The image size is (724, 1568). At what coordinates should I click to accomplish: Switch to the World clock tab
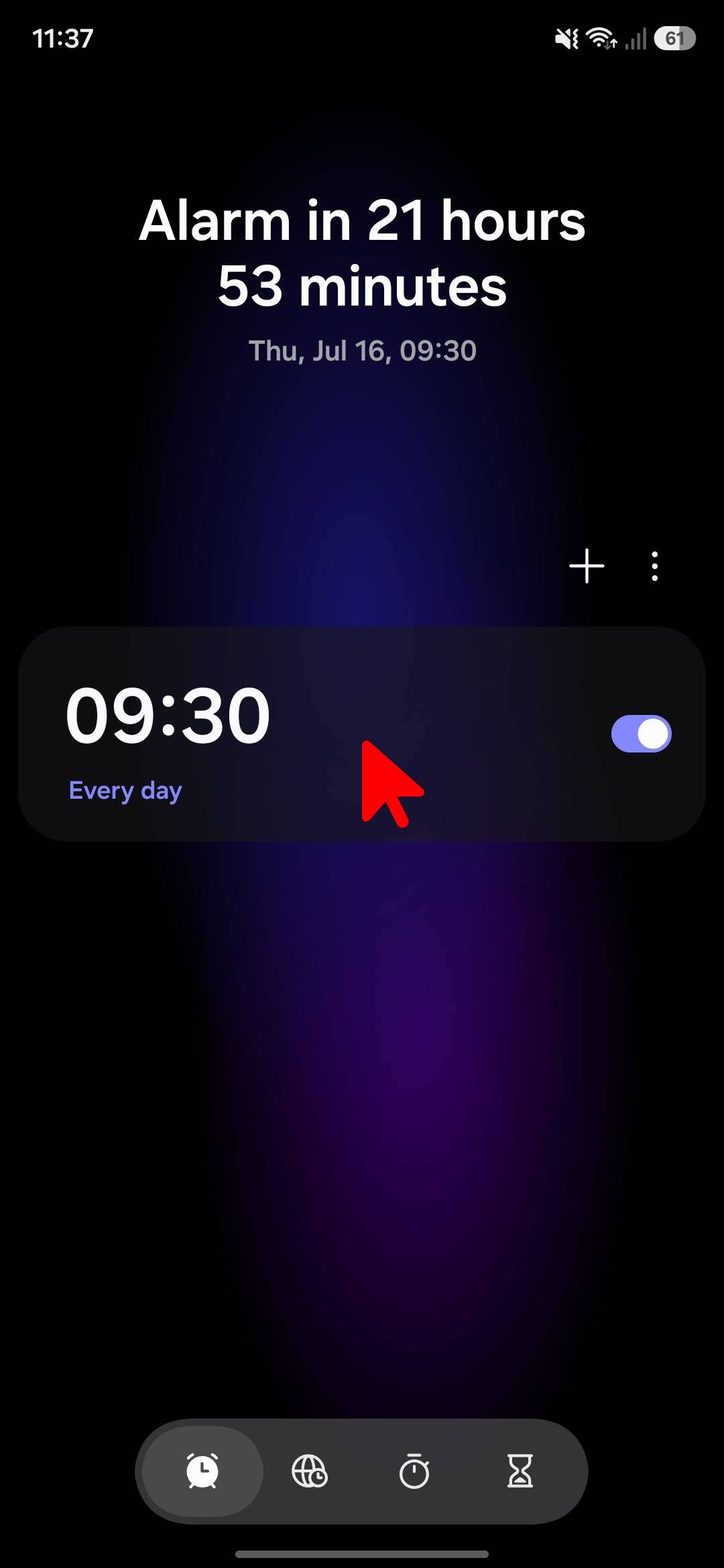pyautogui.click(x=309, y=1471)
